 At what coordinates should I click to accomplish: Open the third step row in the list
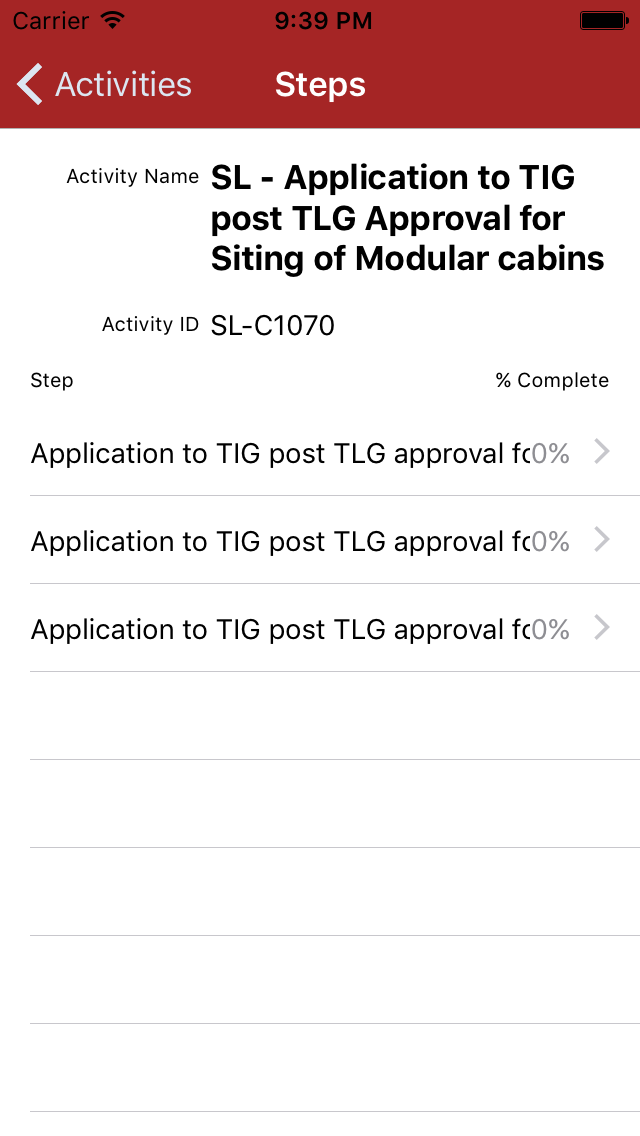(320, 629)
